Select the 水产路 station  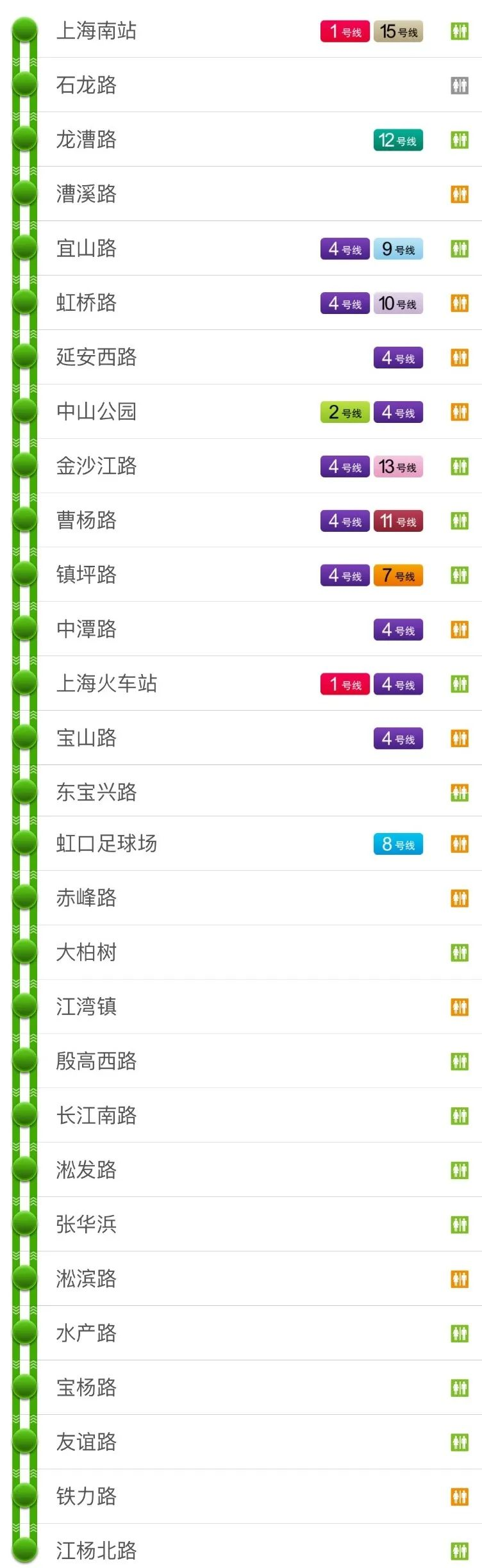pyautogui.click(x=87, y=1333)
